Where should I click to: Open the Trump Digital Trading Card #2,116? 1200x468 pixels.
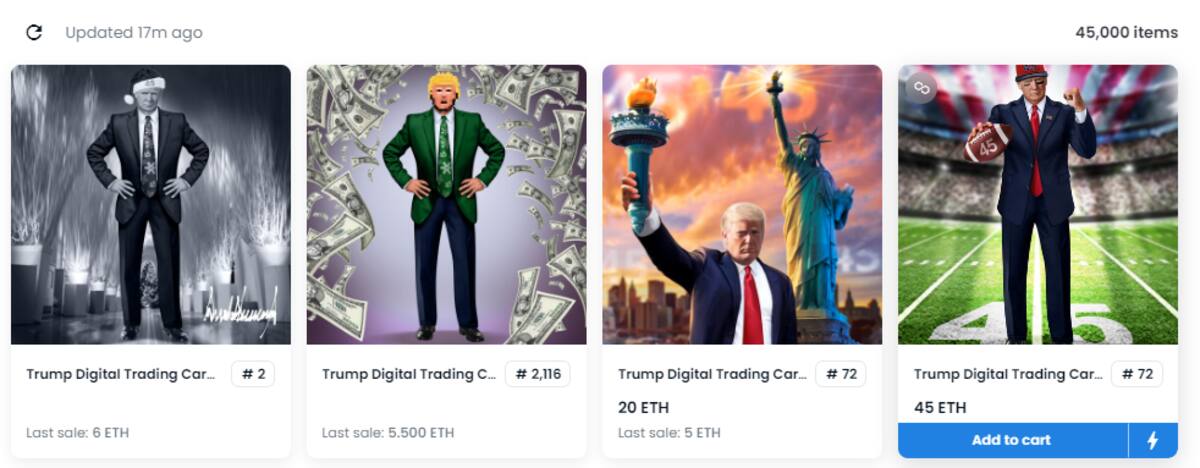coord(446,205)
